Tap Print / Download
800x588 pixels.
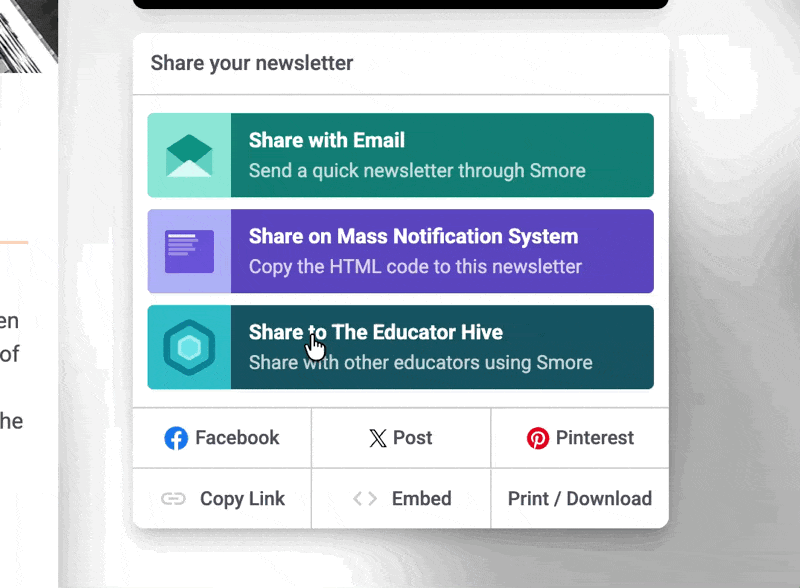(x=580, y=498)
